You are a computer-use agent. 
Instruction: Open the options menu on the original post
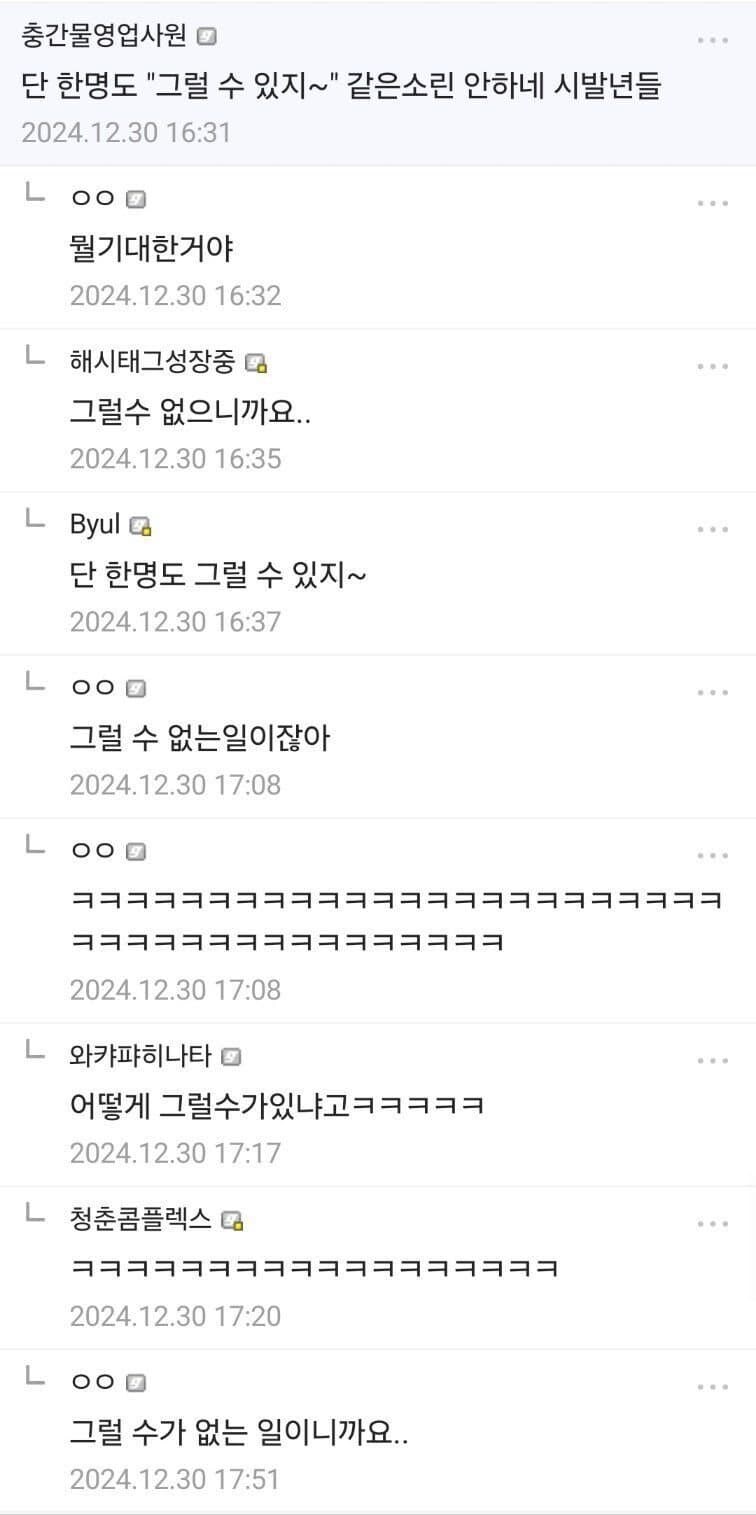click(x=715, y=38)
